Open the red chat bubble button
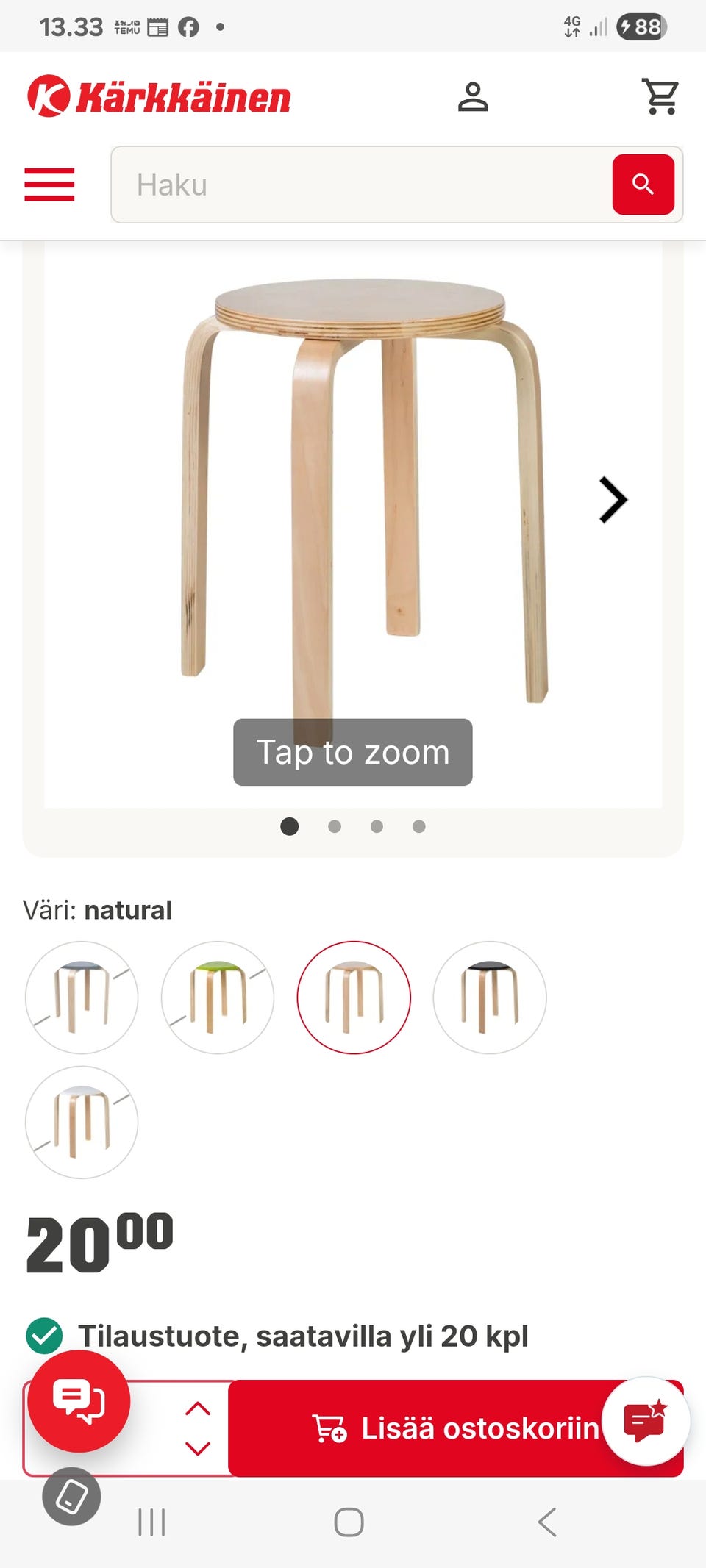Image resolution: width=706 pixels, height=1568 pixels. [x=79, y=1400]
